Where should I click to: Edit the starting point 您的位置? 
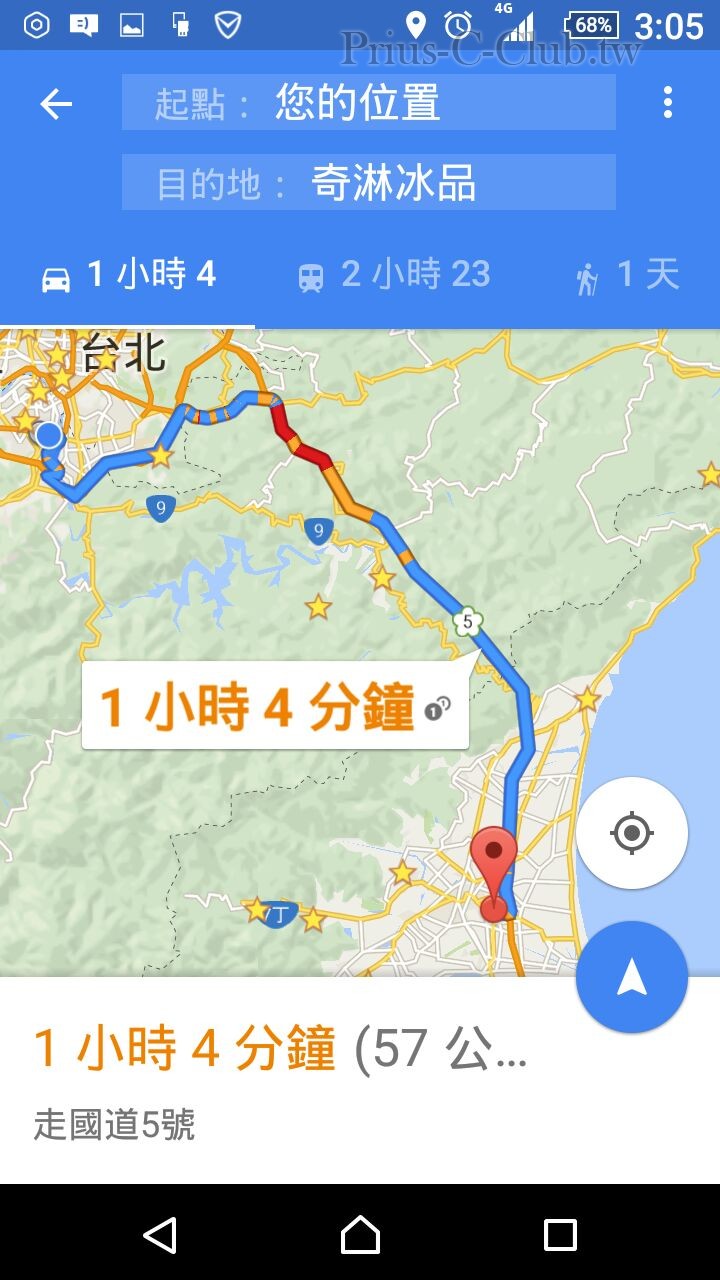tap(368, 103)
